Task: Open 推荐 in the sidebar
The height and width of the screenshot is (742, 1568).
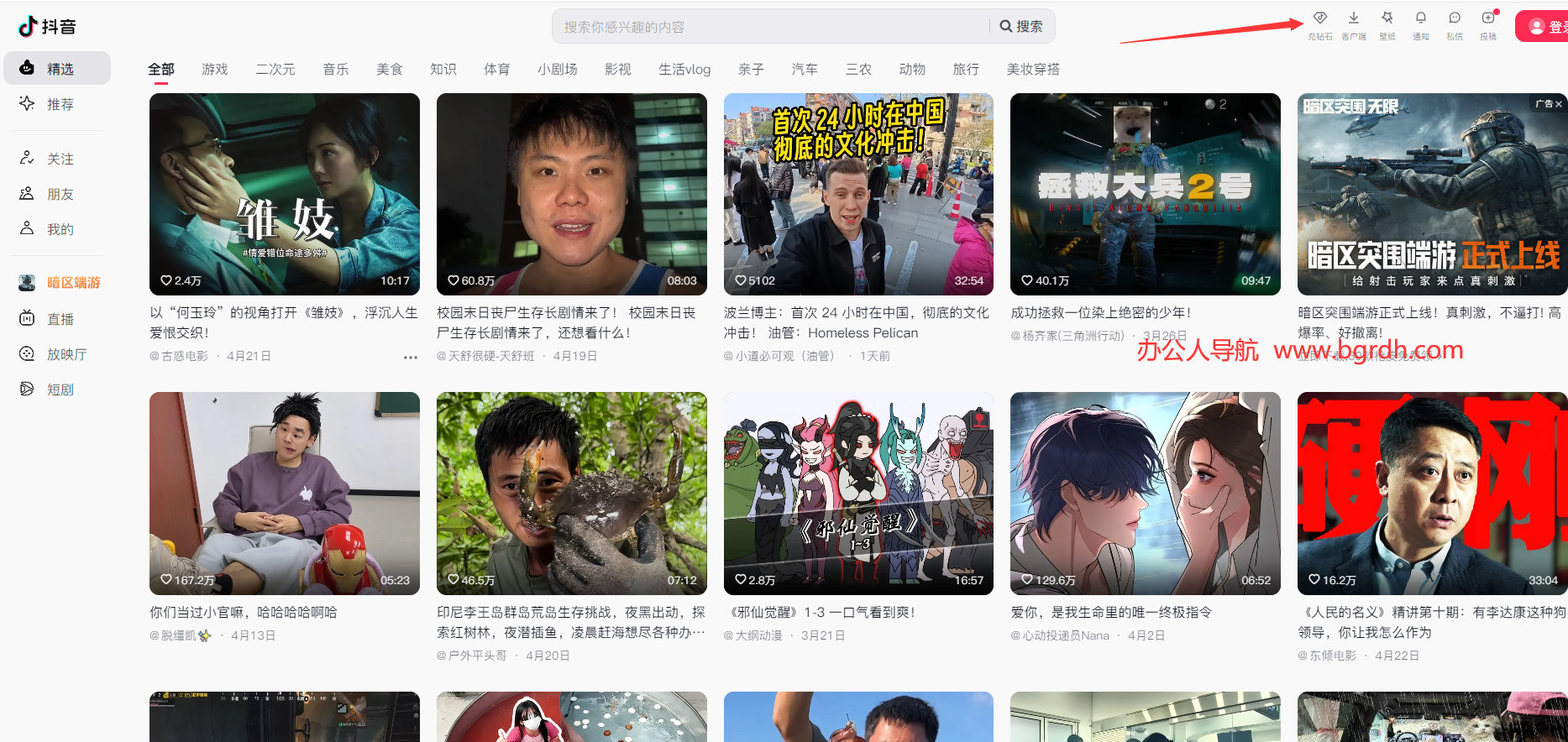Action: coord(59,104)
